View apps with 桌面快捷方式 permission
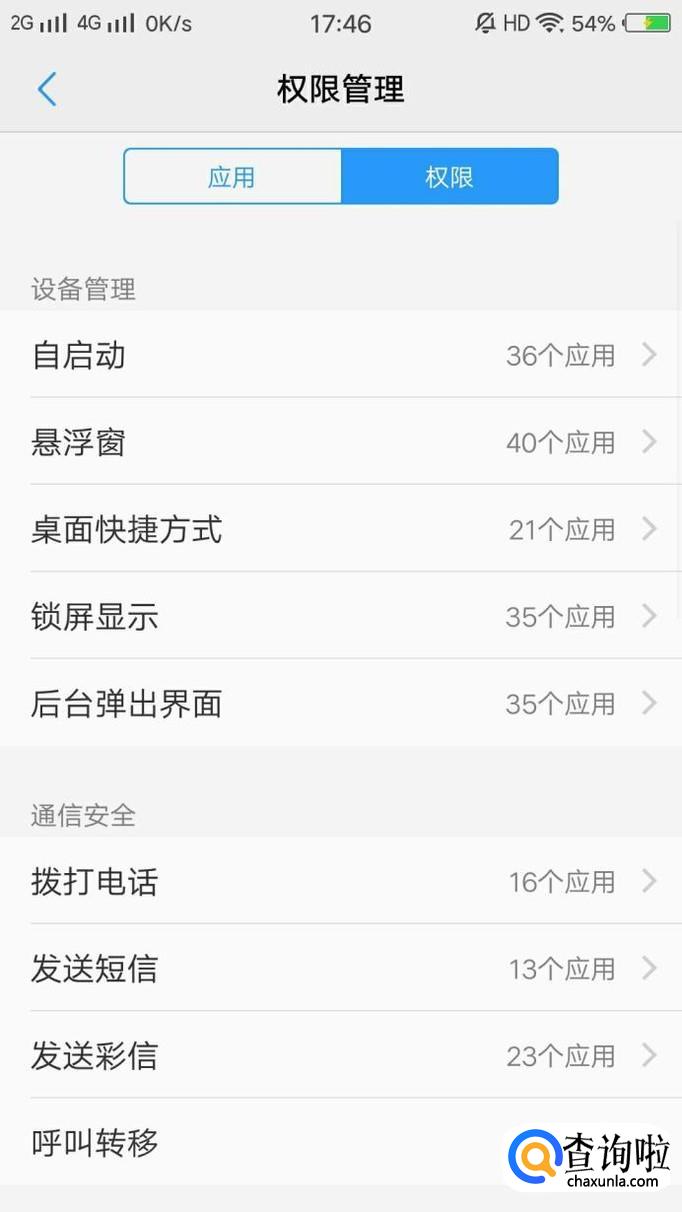 click(341, 529)
